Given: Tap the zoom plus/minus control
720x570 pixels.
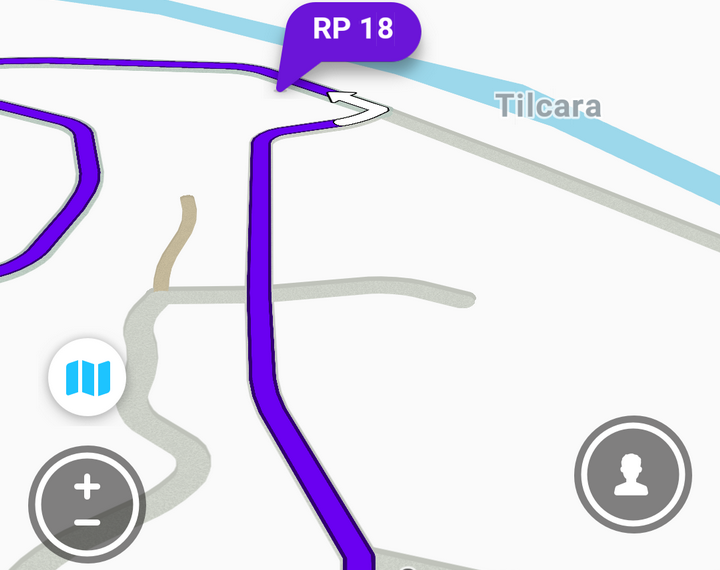Looking at the screenshot, I should coord(87,504).
